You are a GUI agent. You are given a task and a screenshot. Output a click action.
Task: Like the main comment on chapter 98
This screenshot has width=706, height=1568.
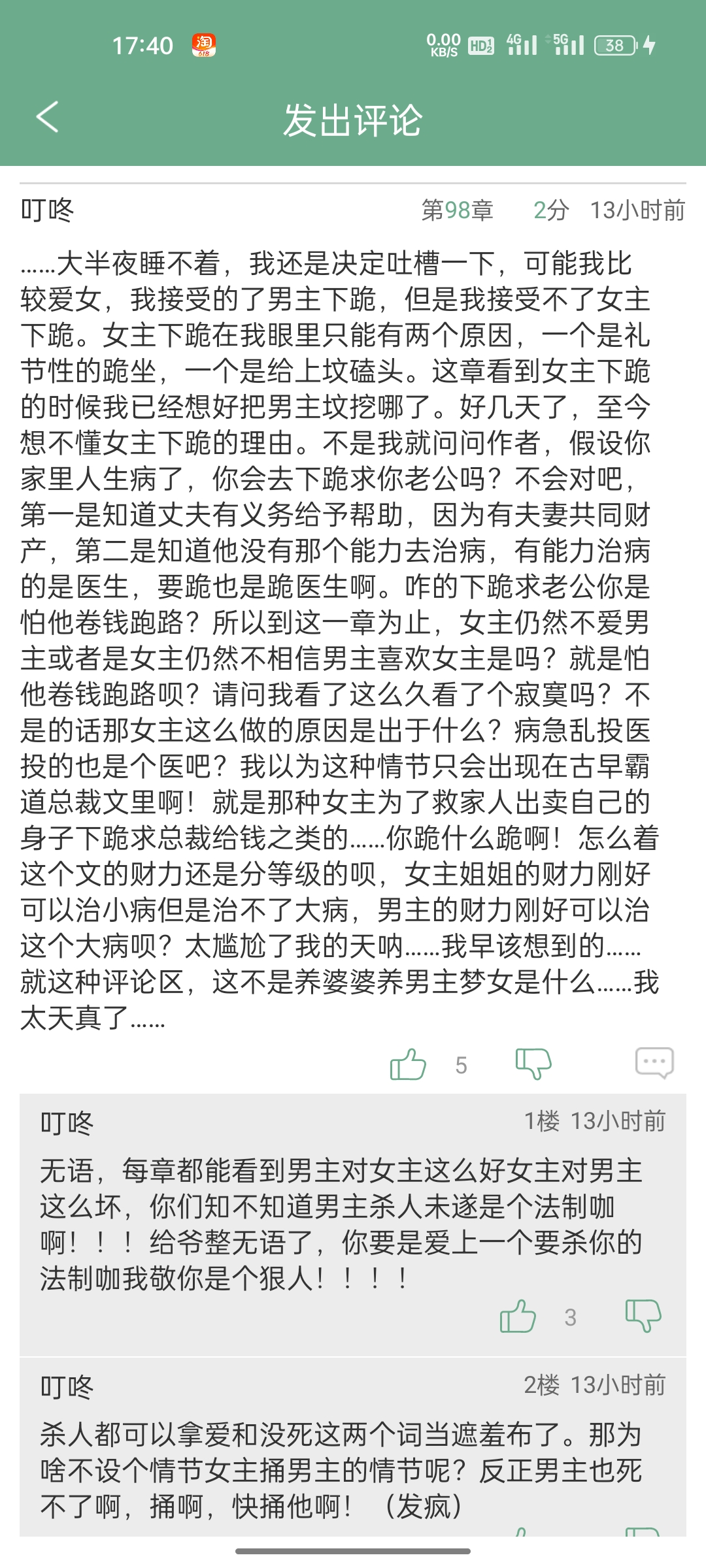pyautogui.click(x=408, y=1064)
